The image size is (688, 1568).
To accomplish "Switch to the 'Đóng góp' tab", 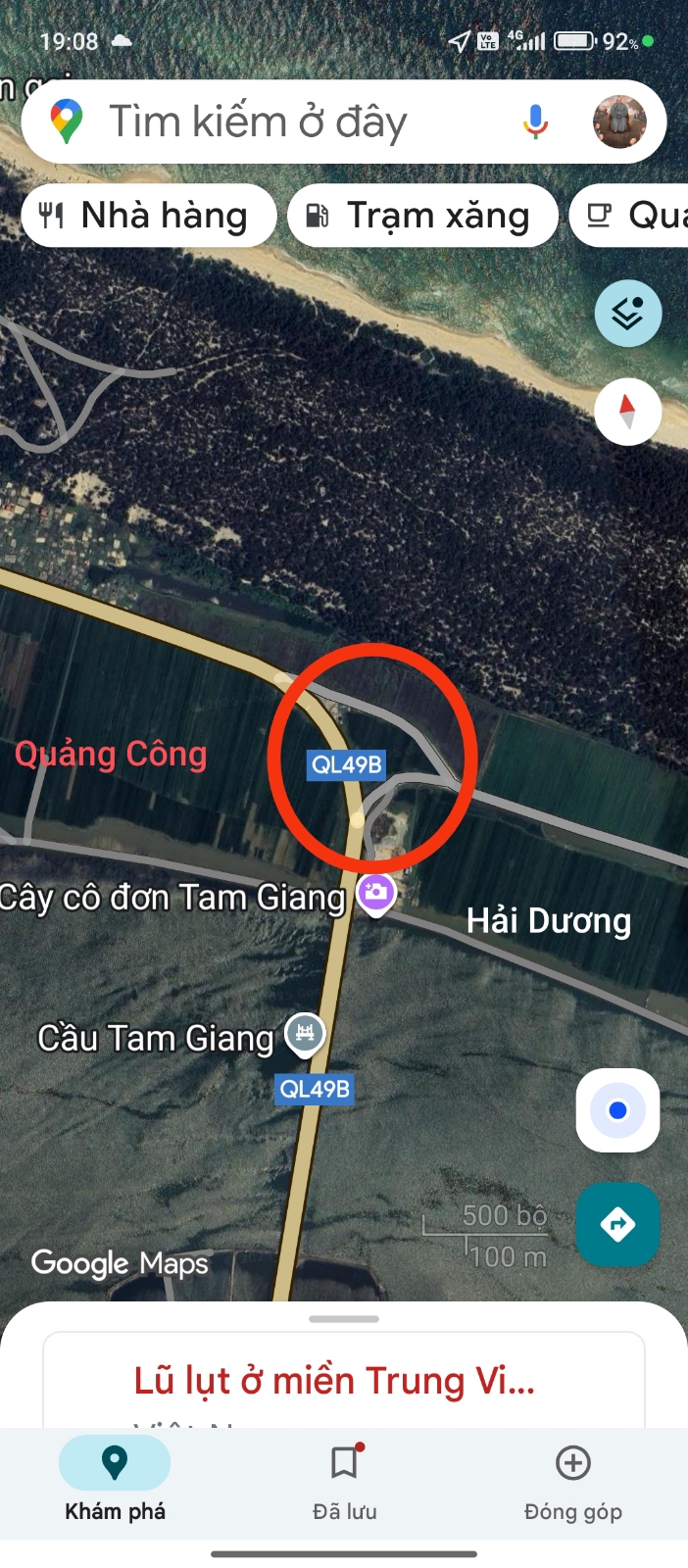I will pyautogui.click(x=572, y=1480).
